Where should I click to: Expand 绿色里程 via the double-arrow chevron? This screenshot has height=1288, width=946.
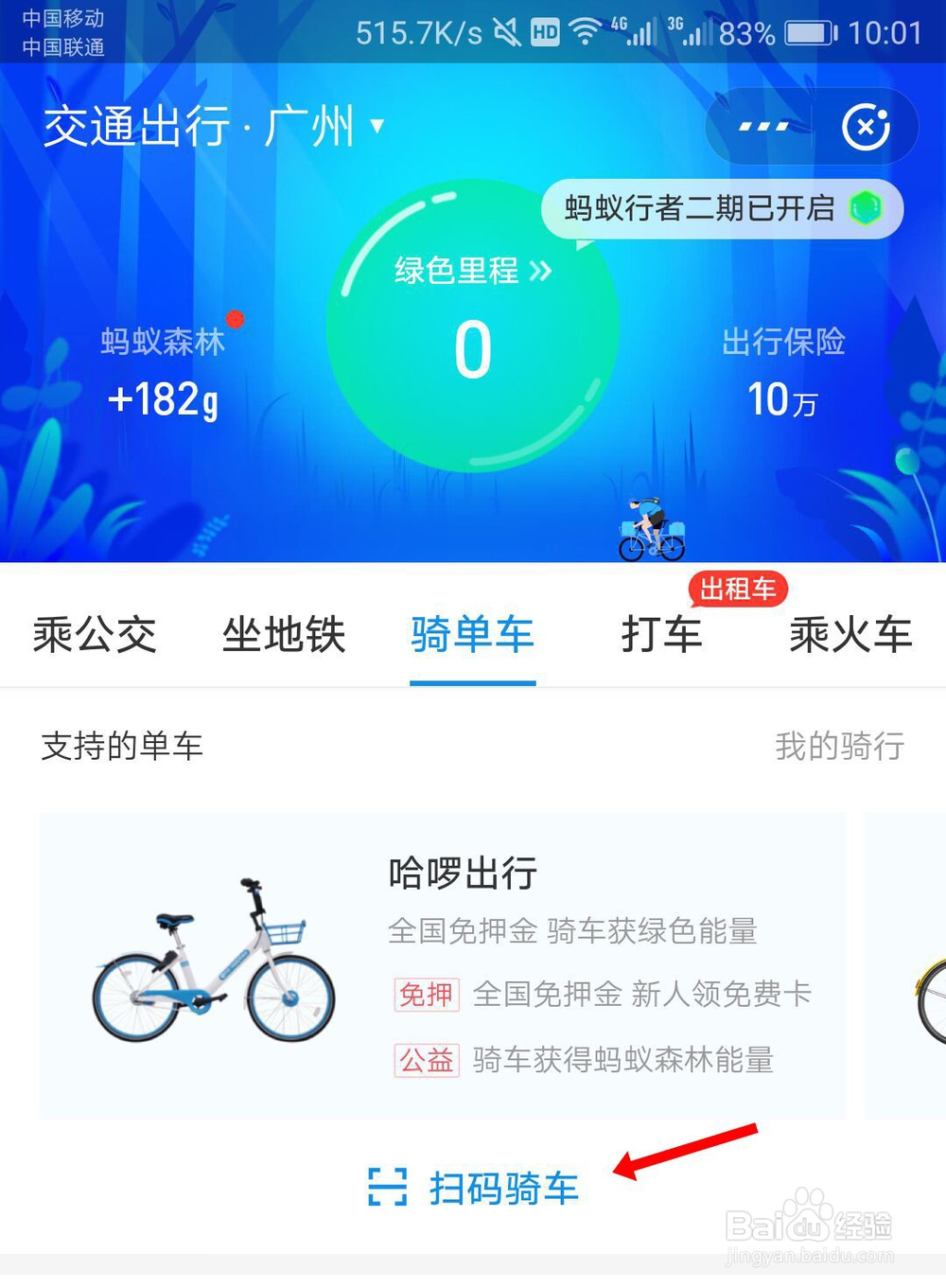coord(542,273)
